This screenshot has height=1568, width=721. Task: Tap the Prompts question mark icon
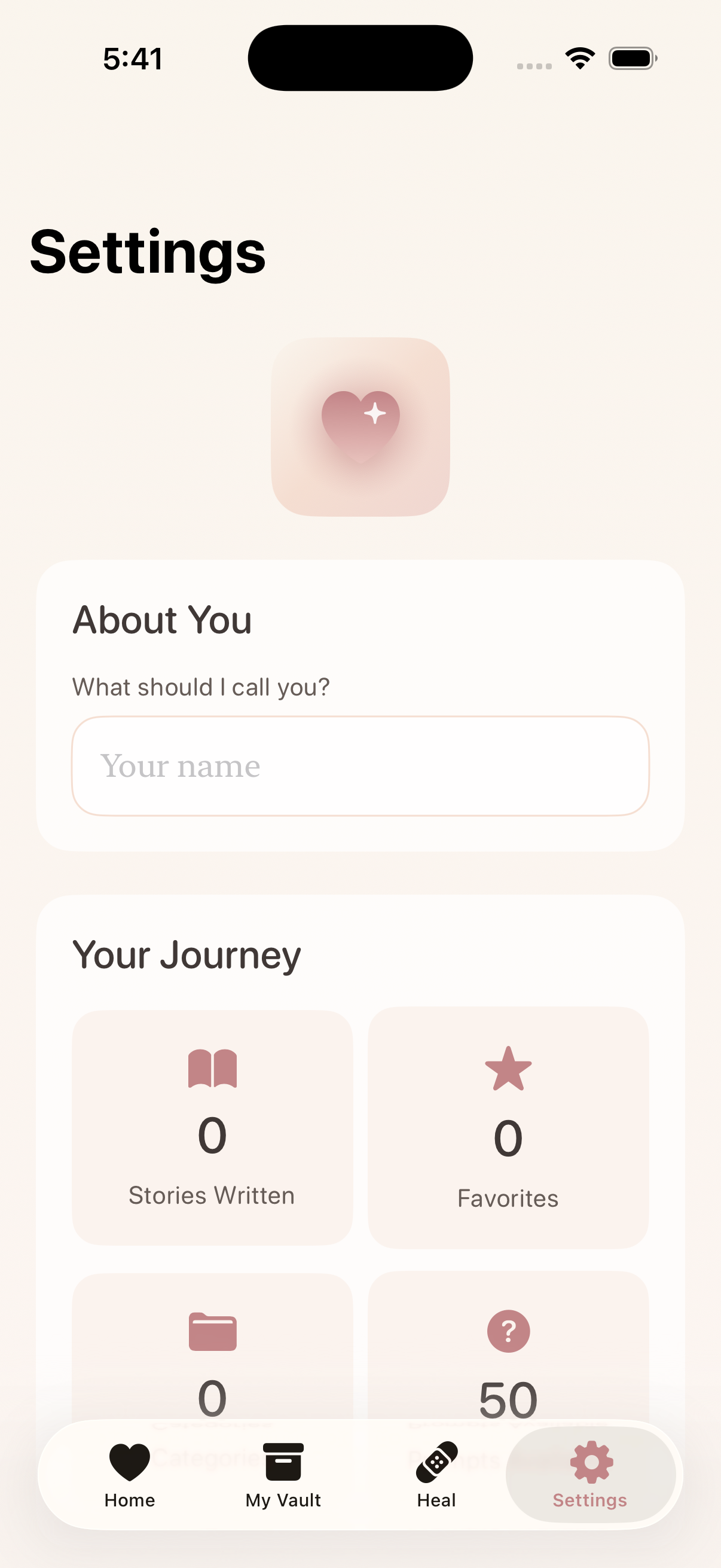click(508, 1330)
